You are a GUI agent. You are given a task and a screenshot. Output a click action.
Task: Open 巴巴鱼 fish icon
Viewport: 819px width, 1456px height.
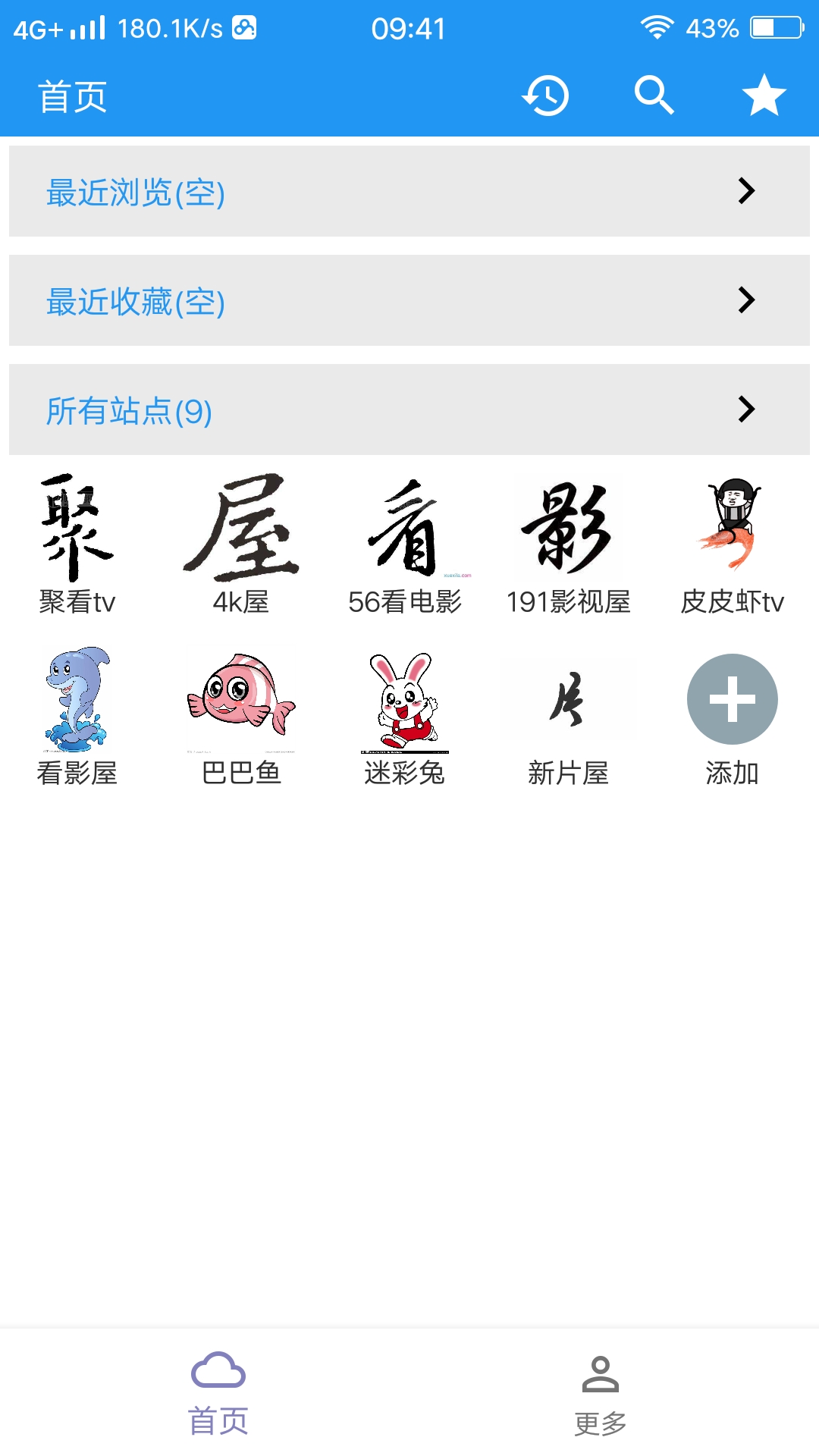[x=243, y=701]
